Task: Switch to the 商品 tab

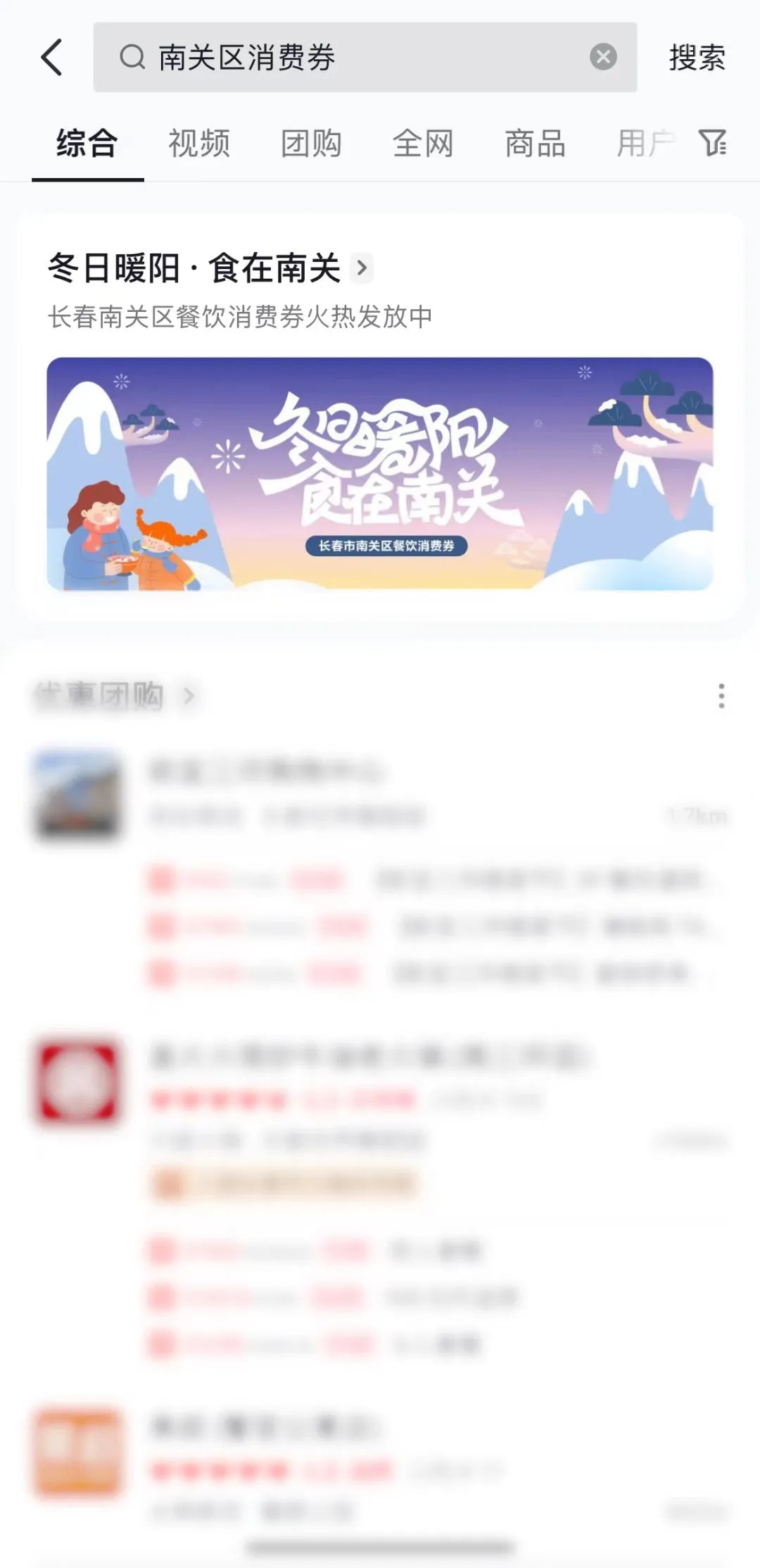Action: click(535, 144)
